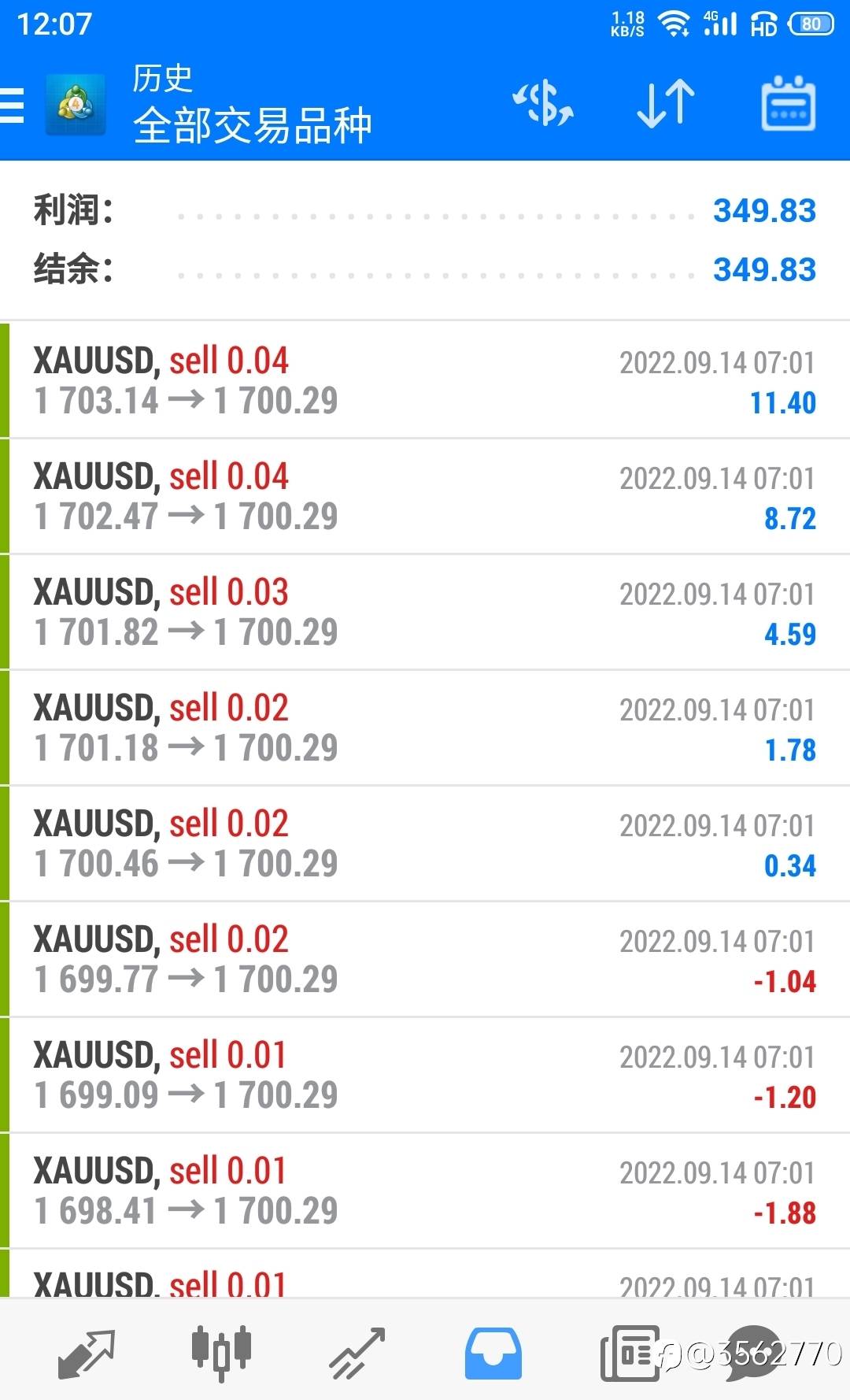Open the sort order arrows
The width and height of the screenshot is (850, 1400).
click(666, 104)
